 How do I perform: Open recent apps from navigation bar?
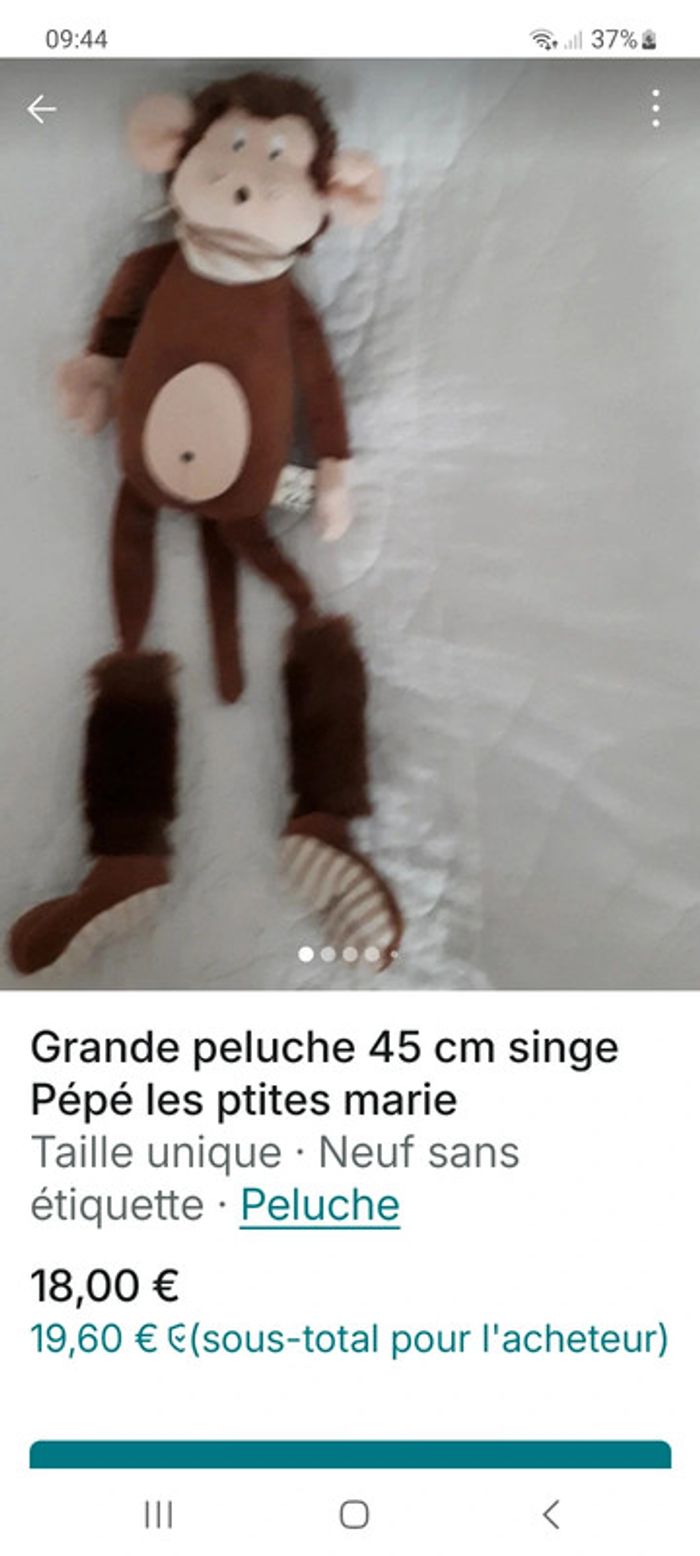coord(158,1514)
